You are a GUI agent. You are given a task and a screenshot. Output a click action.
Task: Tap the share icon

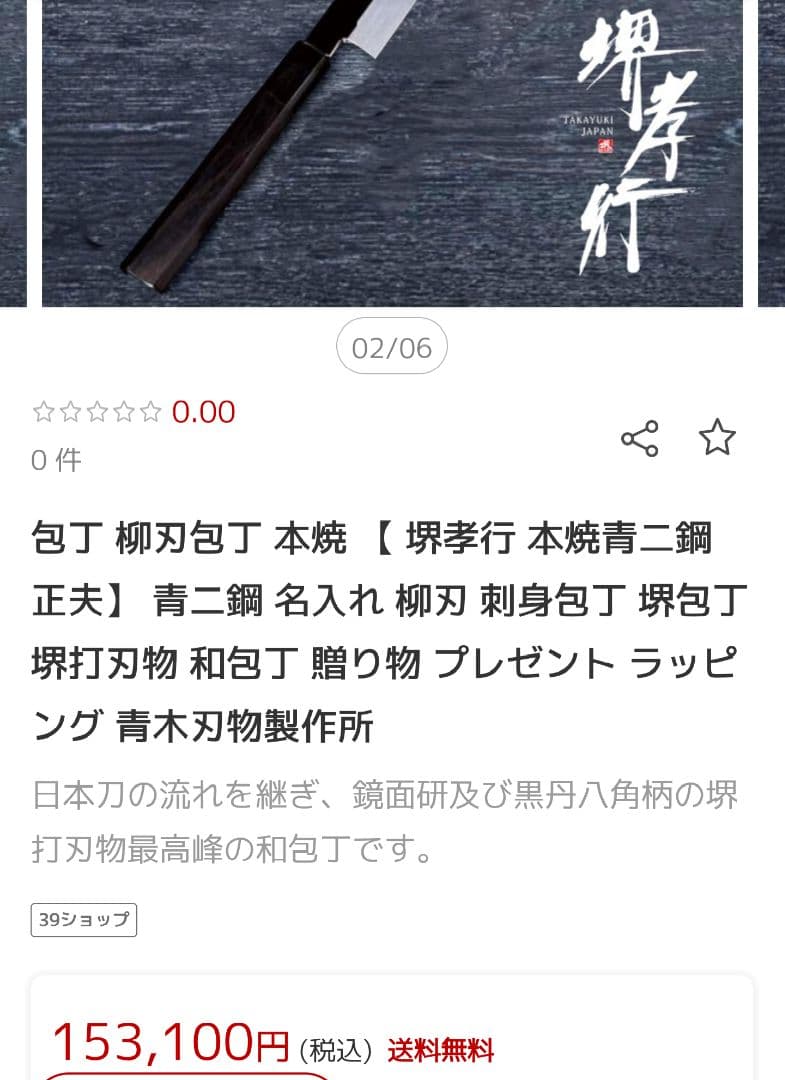pyautogui.click(x=641, y=437)
